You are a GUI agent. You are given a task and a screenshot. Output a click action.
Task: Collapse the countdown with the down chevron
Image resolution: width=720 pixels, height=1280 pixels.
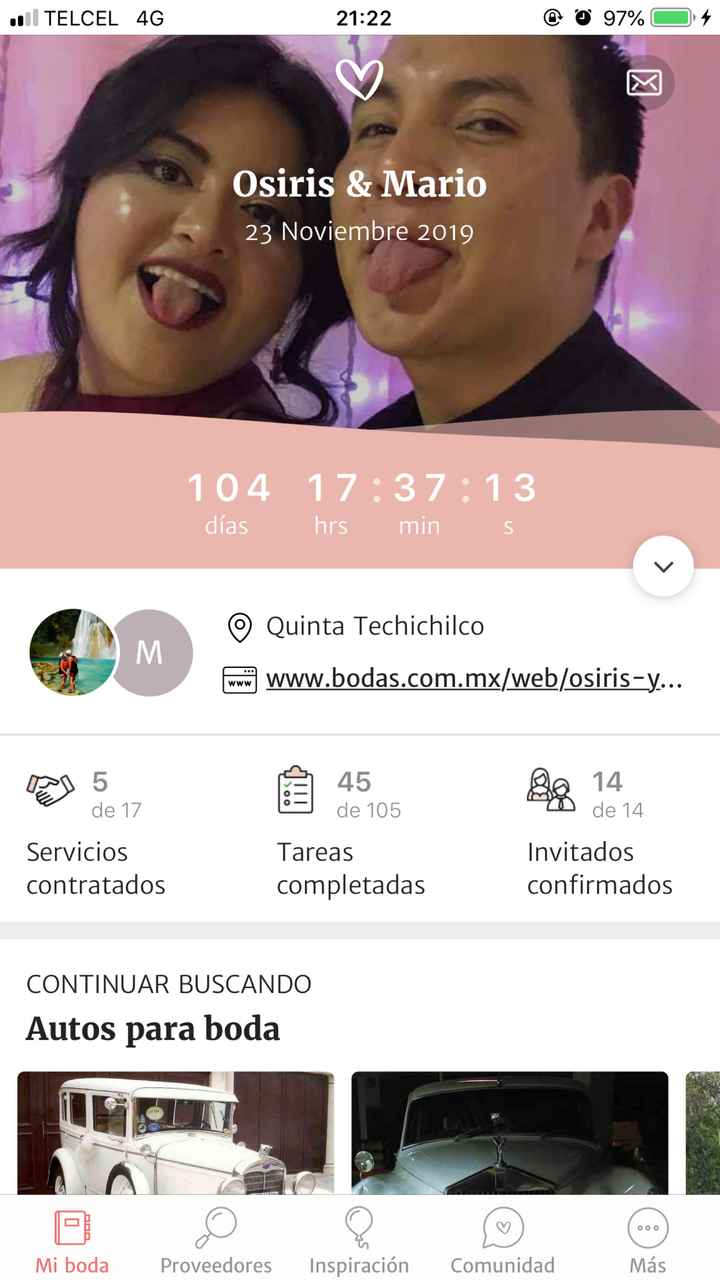click(662, 566)
